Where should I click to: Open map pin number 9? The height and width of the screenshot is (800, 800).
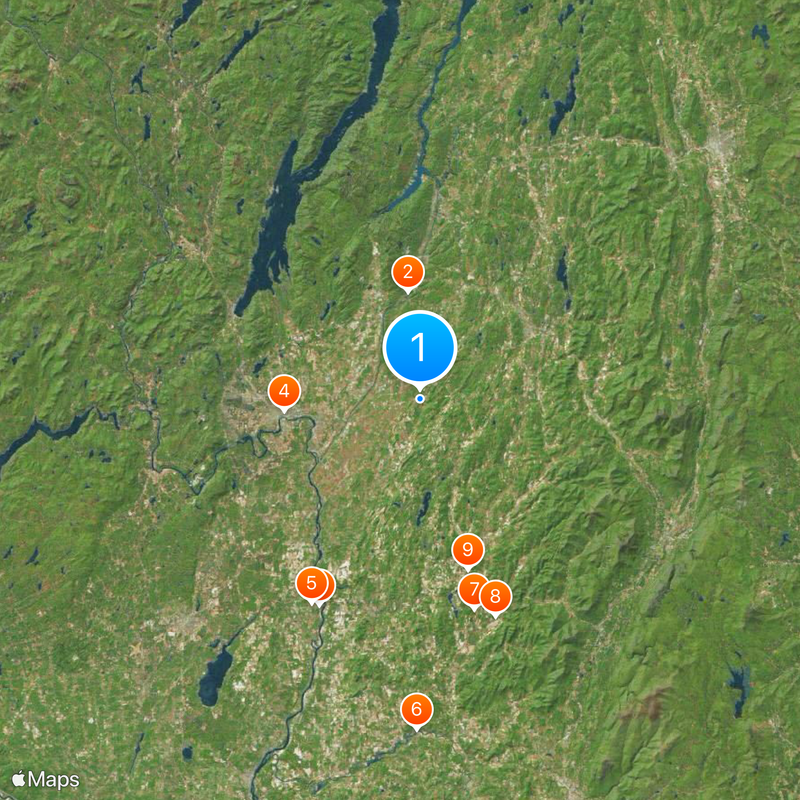pyautogui.click(x=467, y=550)
